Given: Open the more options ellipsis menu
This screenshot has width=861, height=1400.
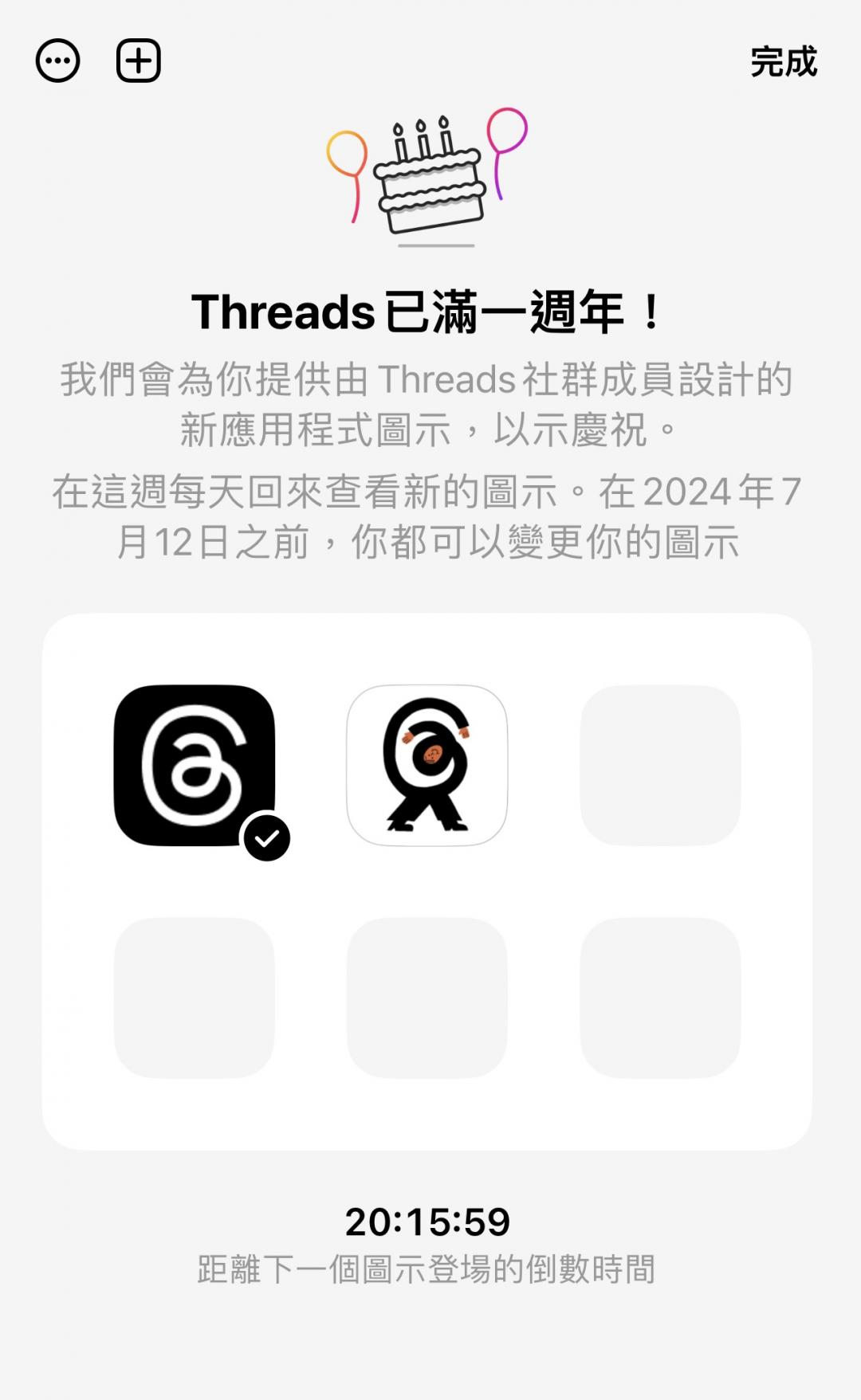Looking at the screenshot, I should [x=57, y=61].
